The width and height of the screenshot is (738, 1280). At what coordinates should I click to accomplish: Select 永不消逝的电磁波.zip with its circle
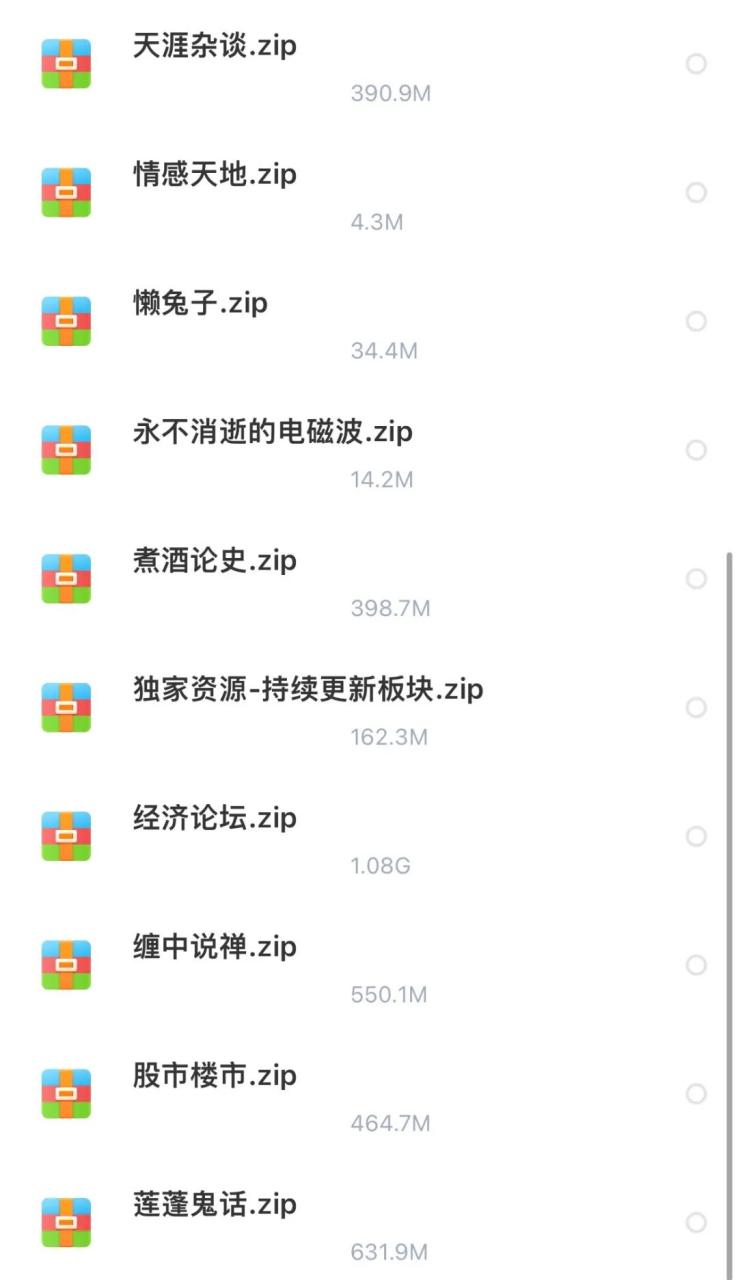coord(696,450)
